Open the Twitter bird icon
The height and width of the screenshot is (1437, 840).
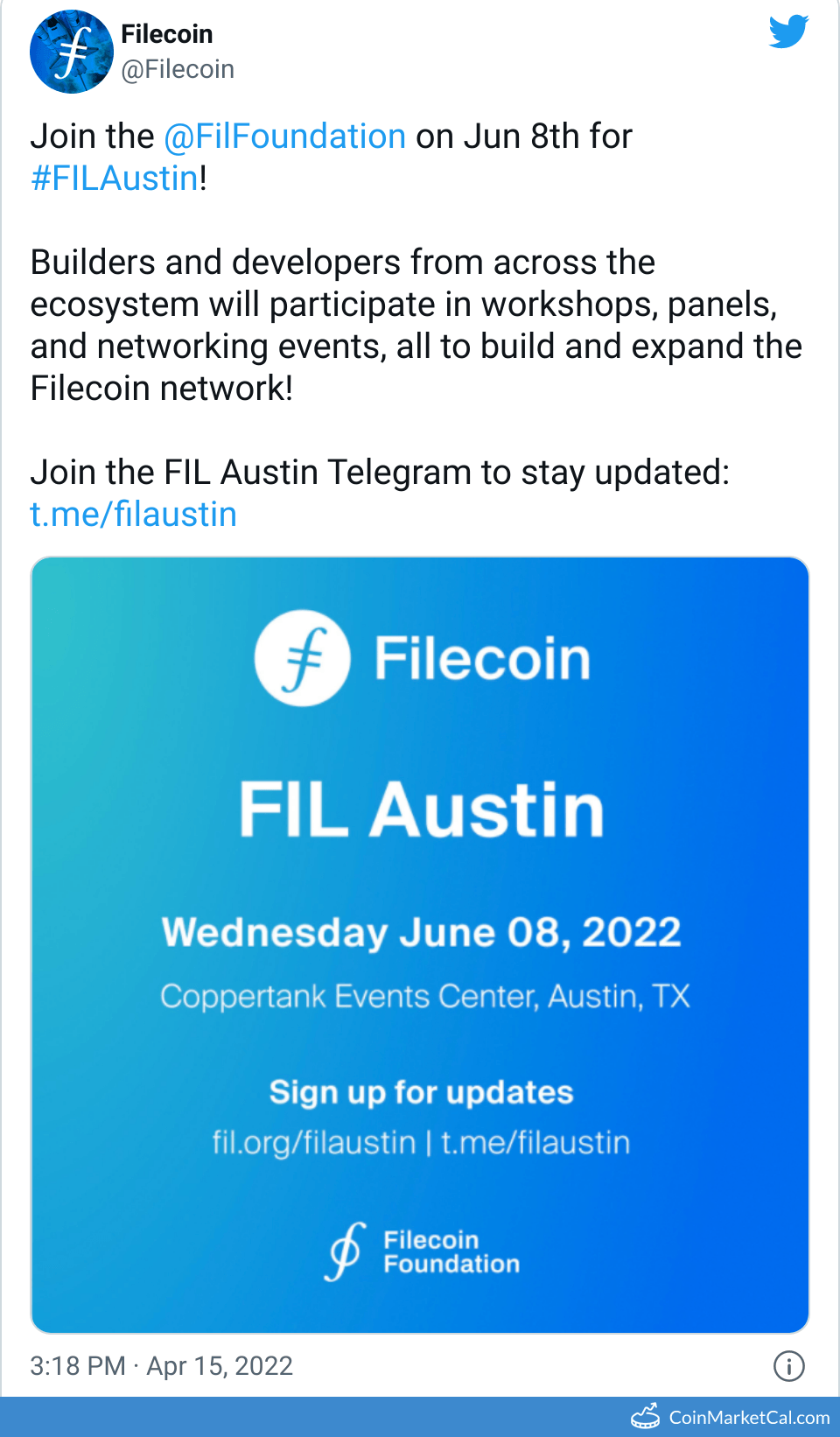point(787,32)
